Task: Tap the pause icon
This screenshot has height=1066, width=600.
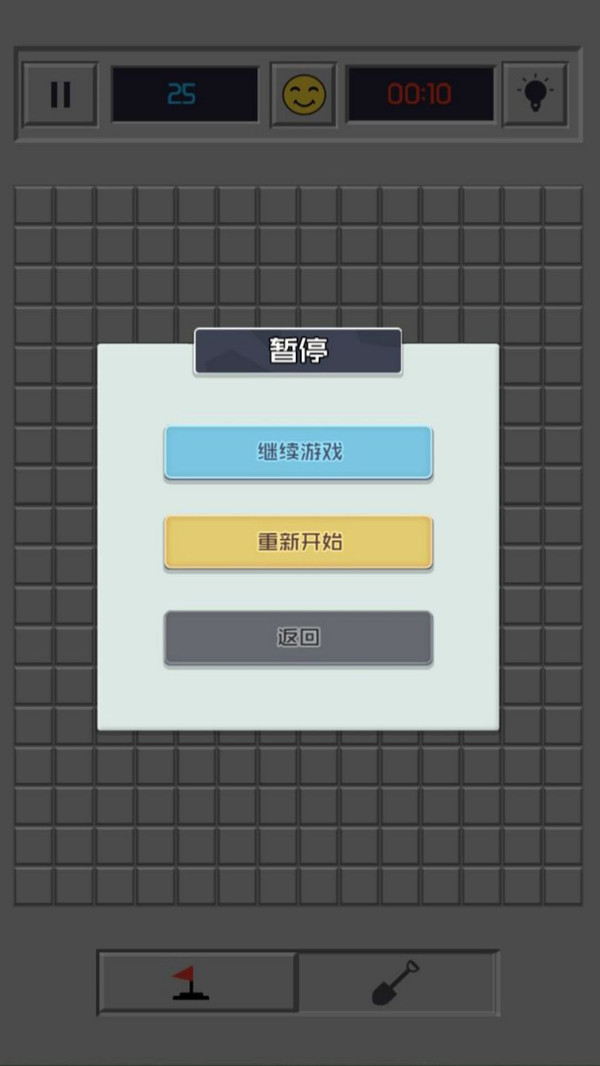Action: tap(60, 95)
